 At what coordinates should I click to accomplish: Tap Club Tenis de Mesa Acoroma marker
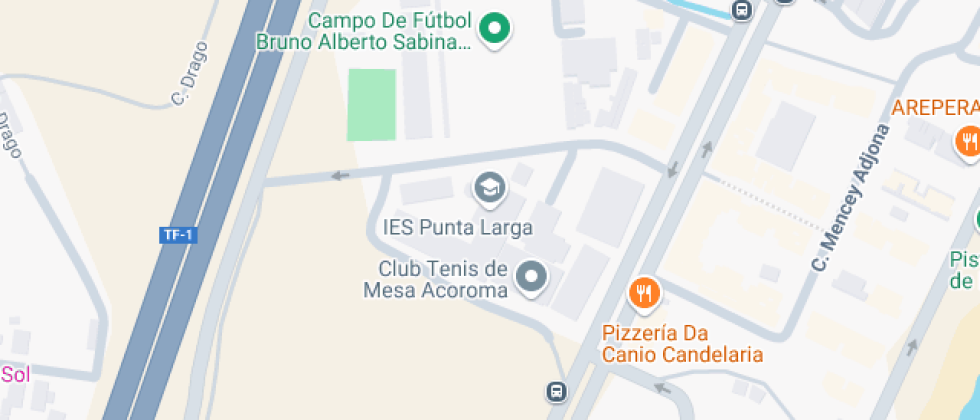[532, 275]
